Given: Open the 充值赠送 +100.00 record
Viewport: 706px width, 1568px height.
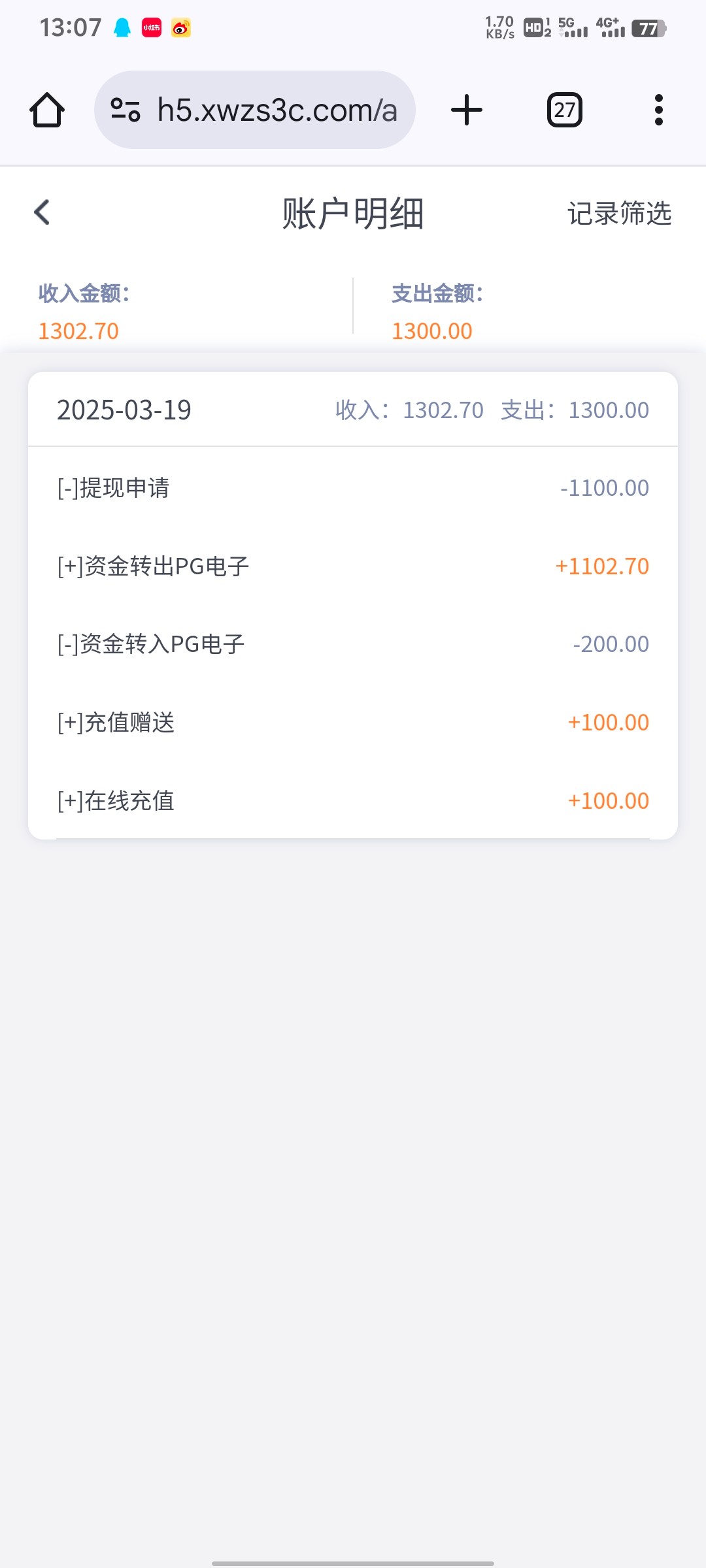Looking at the screenshot, I should 353,723.
